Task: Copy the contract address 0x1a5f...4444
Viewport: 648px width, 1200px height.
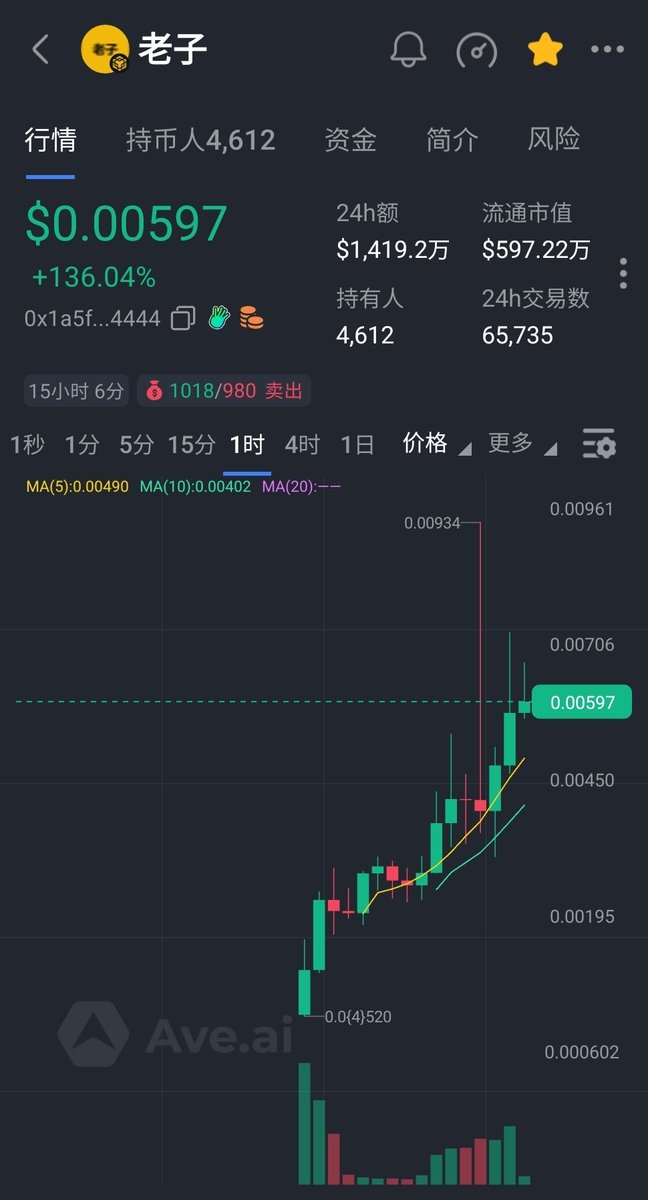Action: 183,319
